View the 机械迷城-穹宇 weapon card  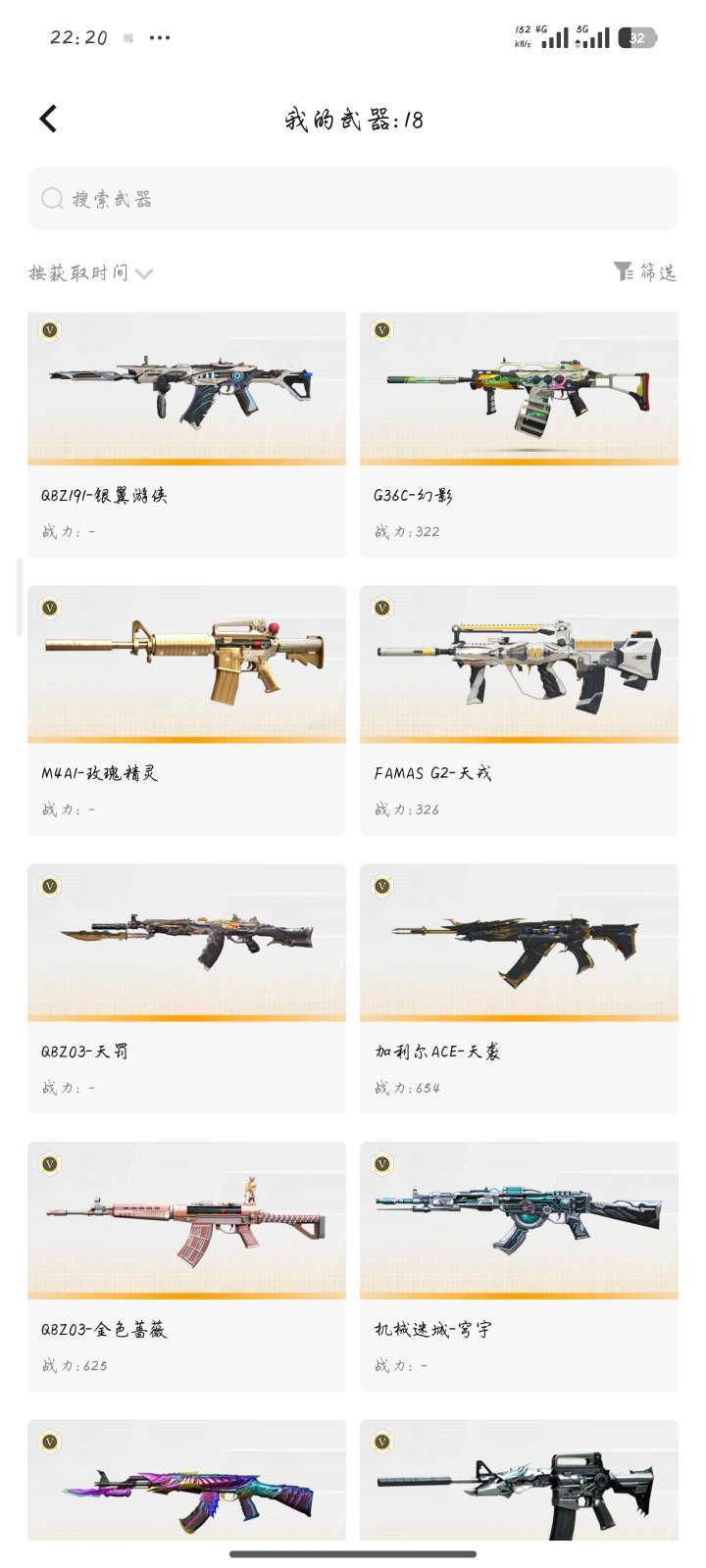click(x=519, y=1266)
